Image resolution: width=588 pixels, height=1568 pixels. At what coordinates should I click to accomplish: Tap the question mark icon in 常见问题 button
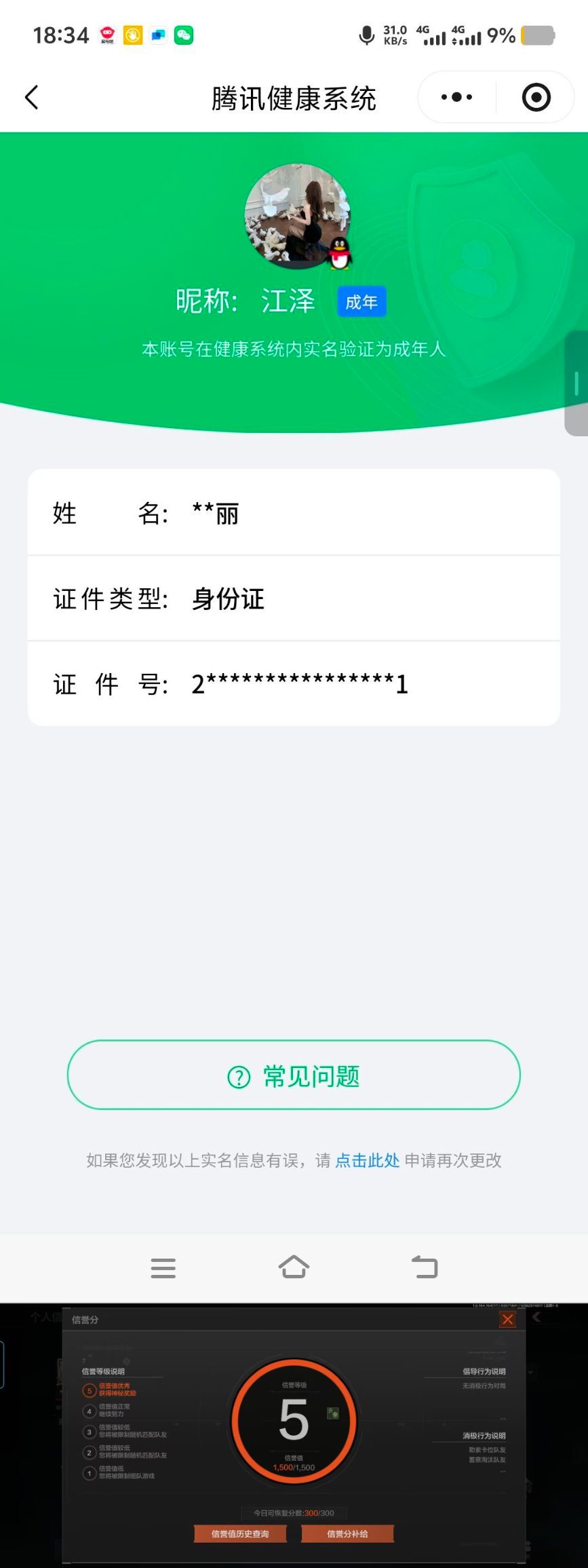239,1075
